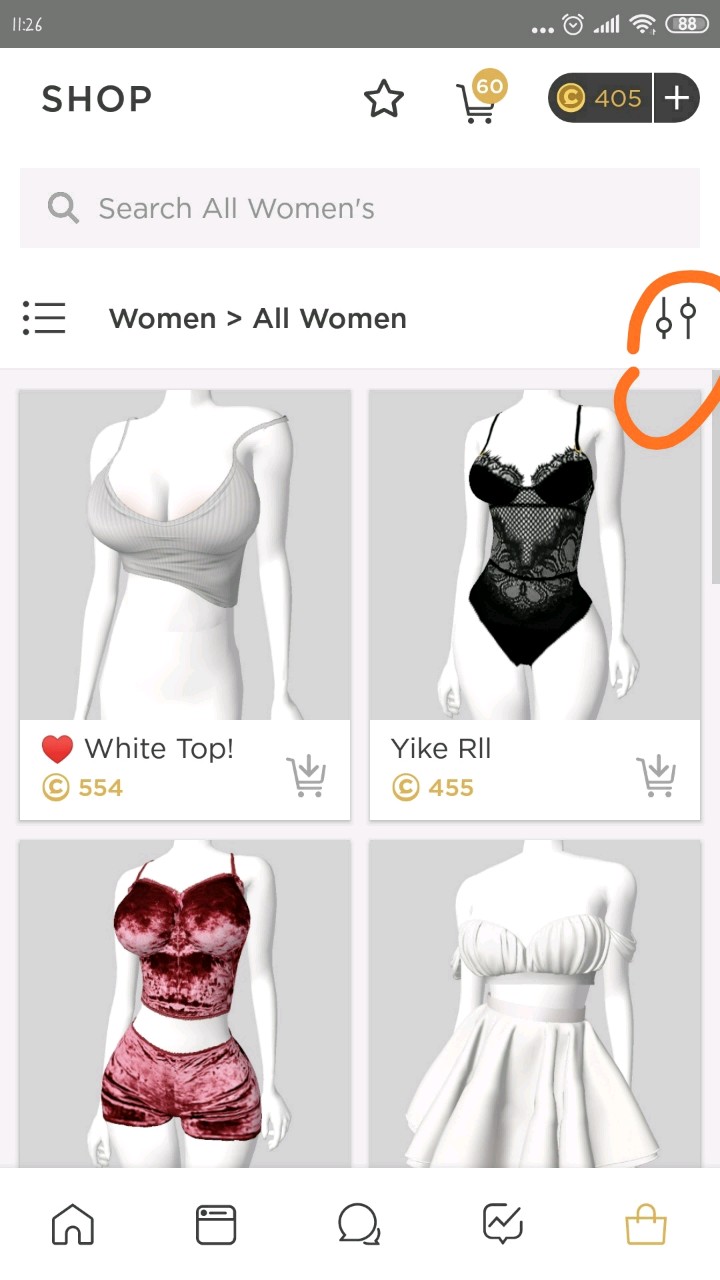
Task: Tap the Search All Women's field
Action: pyautogui.click(x=360, y=208)
